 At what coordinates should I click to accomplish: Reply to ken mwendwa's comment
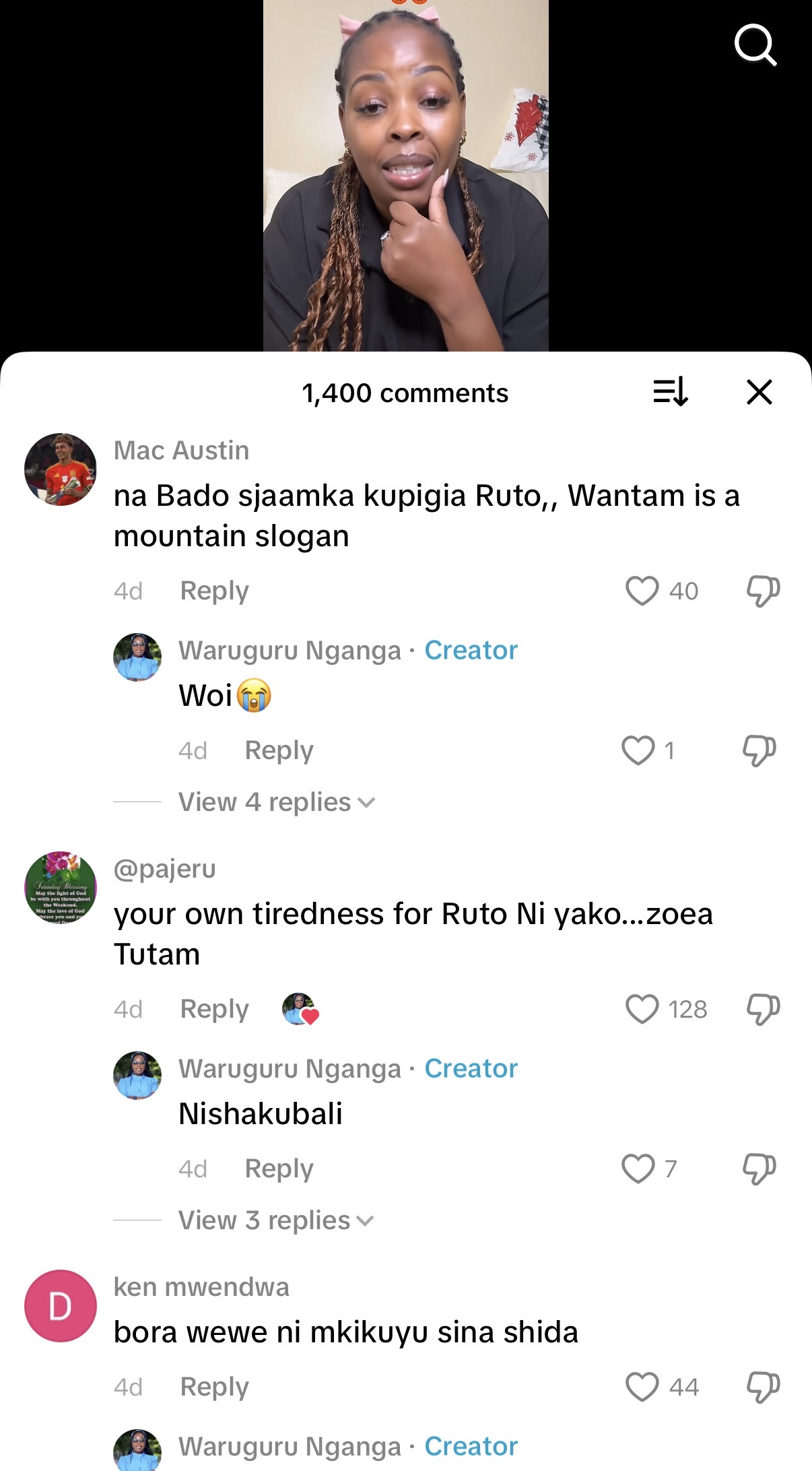coord(214,1387)
